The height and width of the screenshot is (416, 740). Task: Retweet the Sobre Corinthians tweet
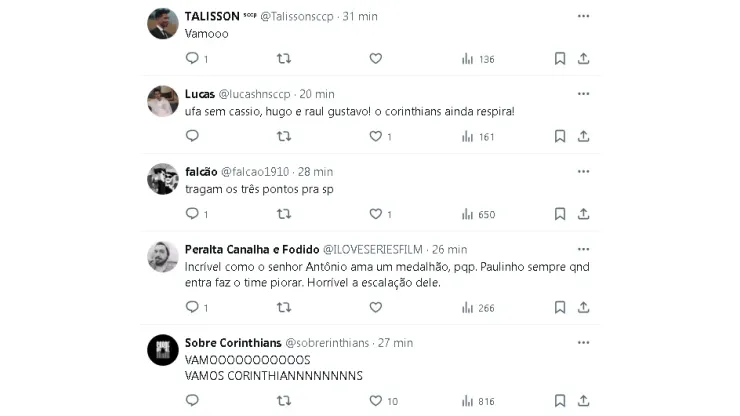pos(284,401)
